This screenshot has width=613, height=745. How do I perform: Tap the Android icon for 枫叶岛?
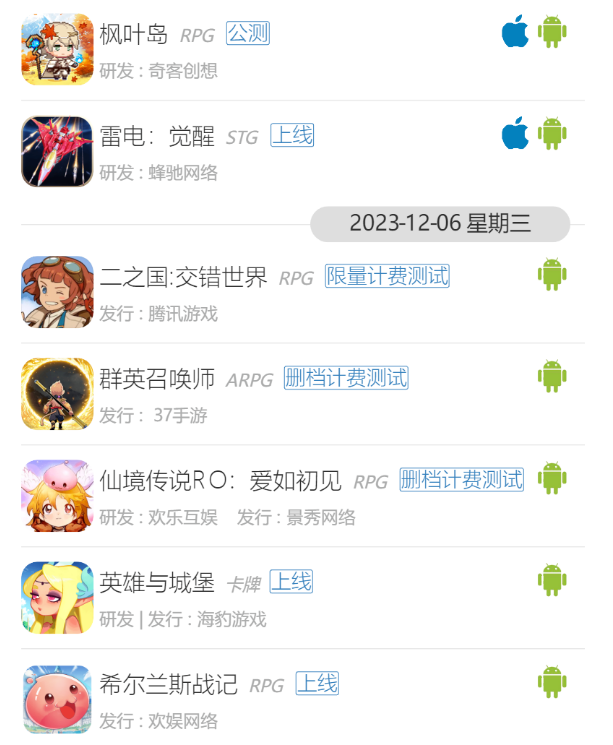point(552,32)
